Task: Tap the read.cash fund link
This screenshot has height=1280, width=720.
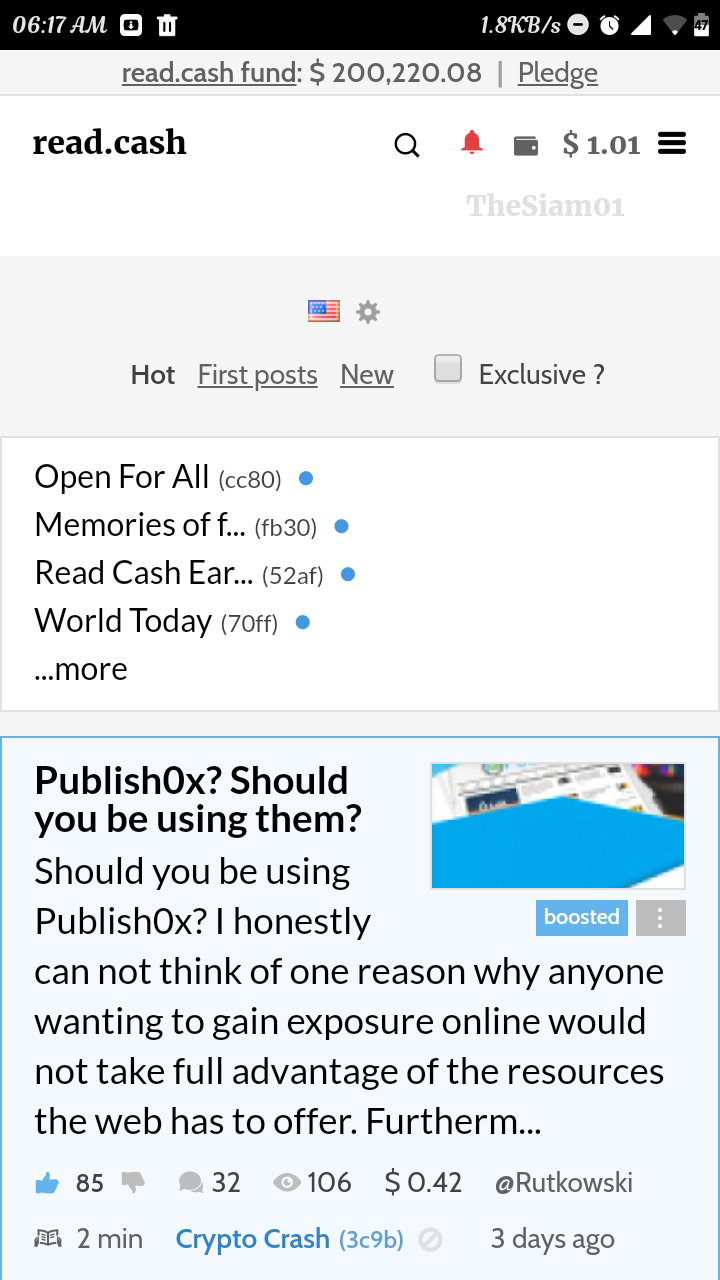Action: 210,73
